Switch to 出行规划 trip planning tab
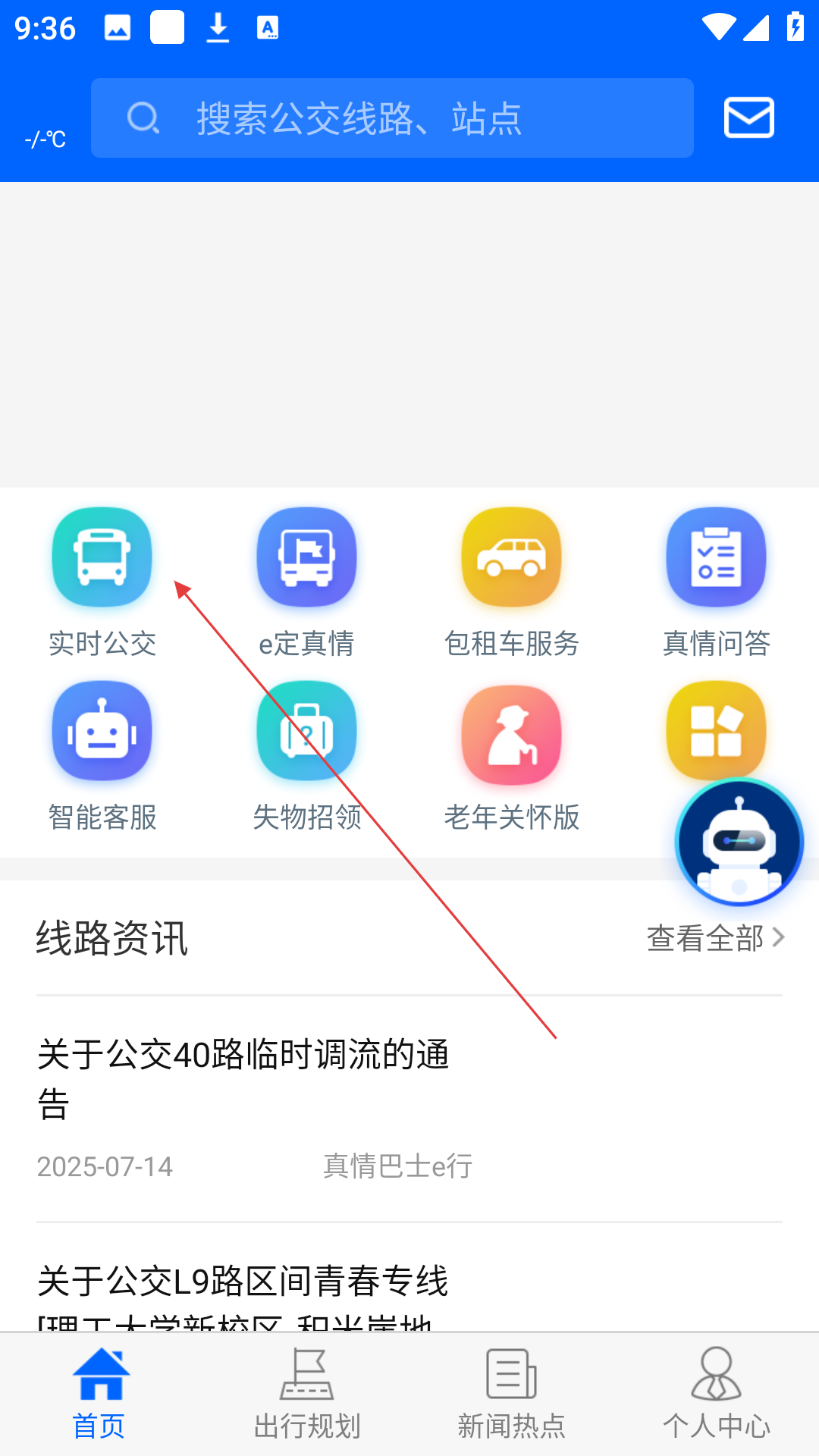The image size is (819, 1456). coord(307,1394)
